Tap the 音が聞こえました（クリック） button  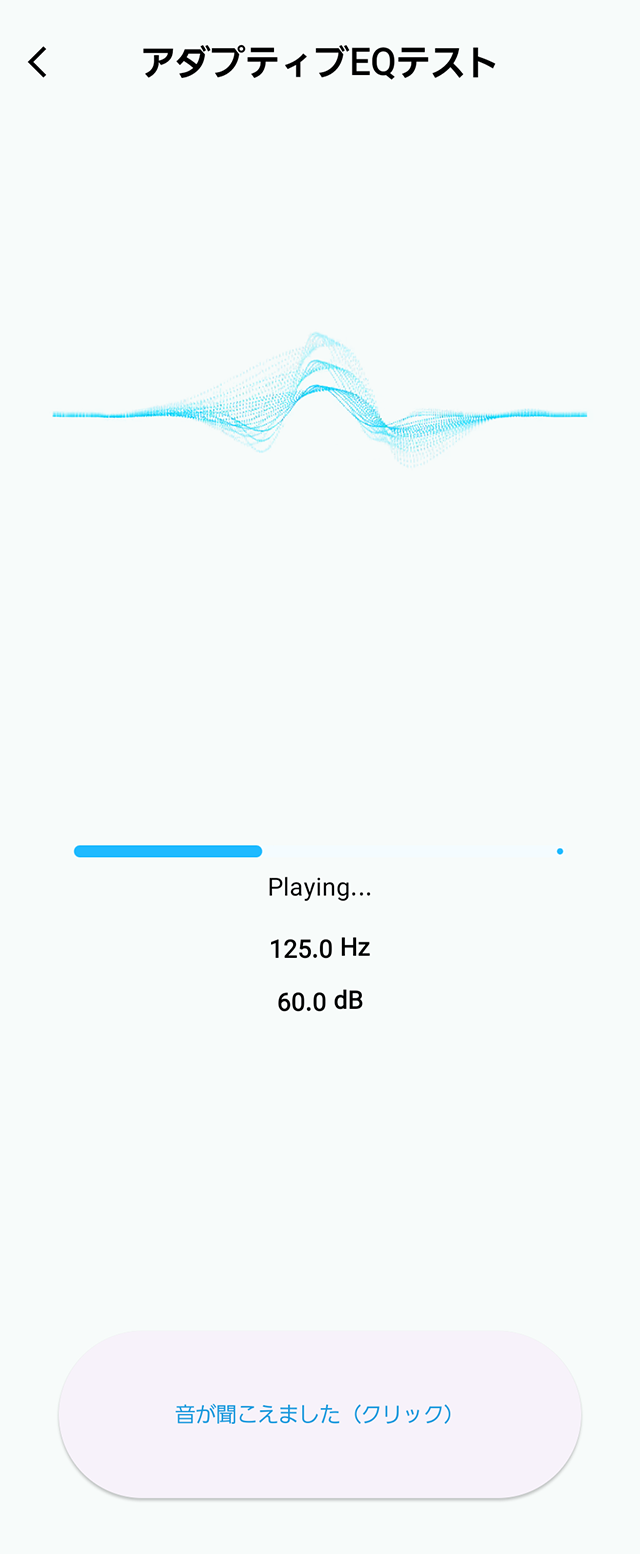click(320, 1413)
